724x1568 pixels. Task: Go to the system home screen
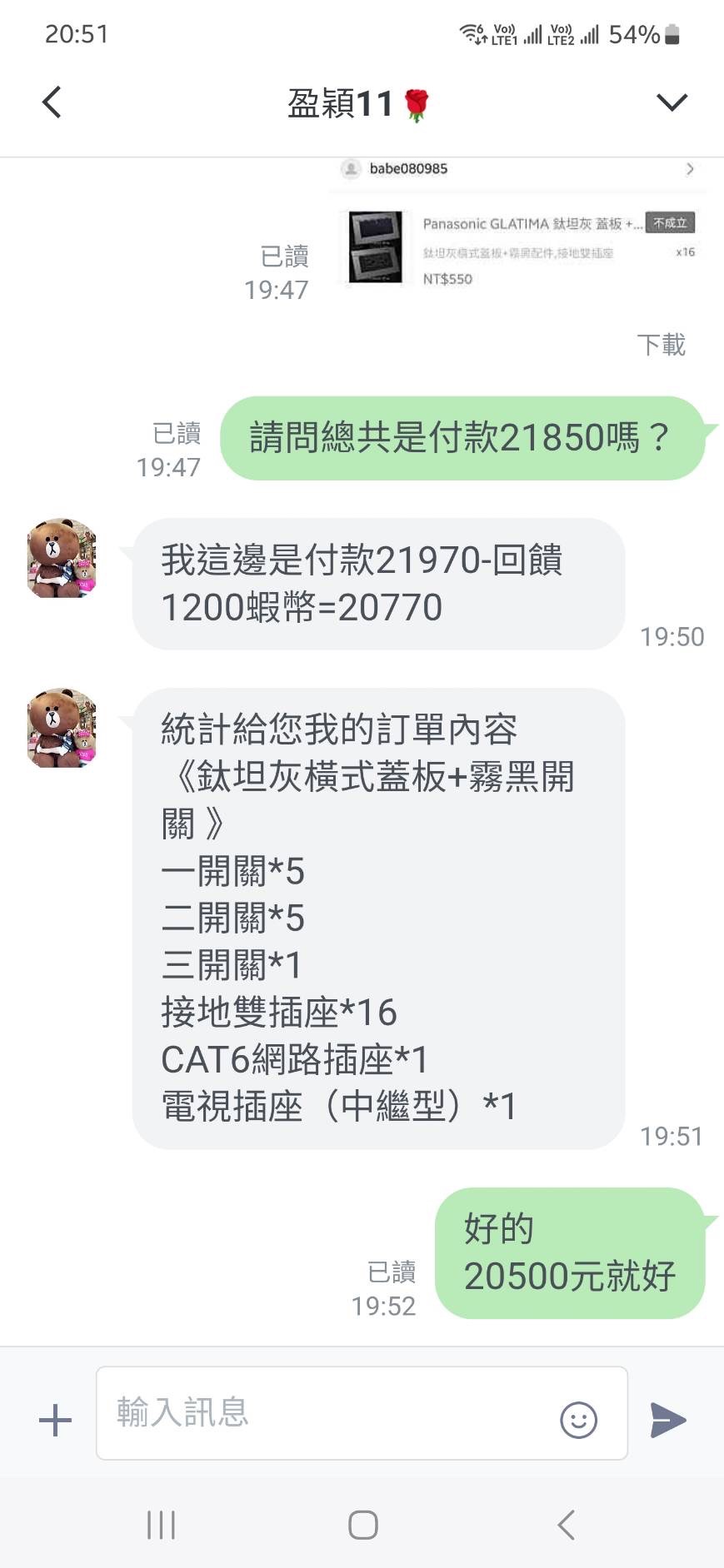click(x=362, y=1525)
